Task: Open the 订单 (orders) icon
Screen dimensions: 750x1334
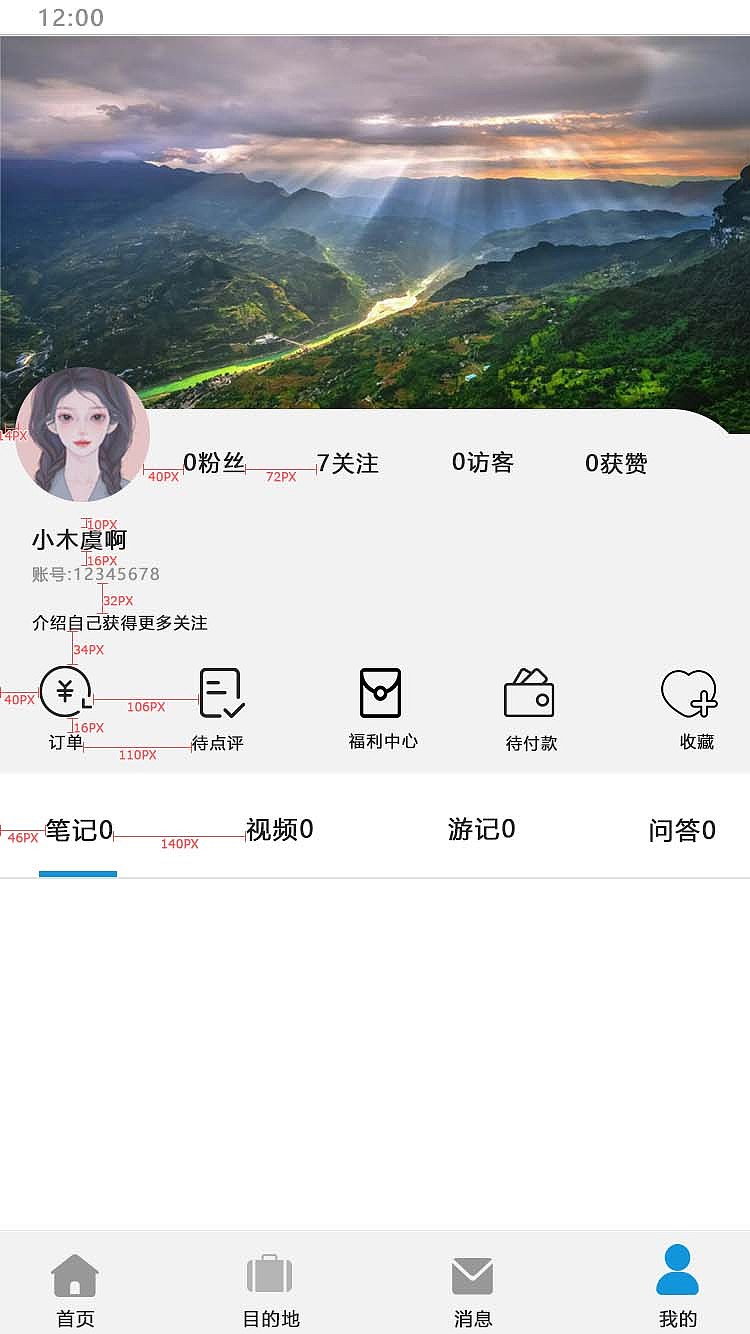Action: 63,691
